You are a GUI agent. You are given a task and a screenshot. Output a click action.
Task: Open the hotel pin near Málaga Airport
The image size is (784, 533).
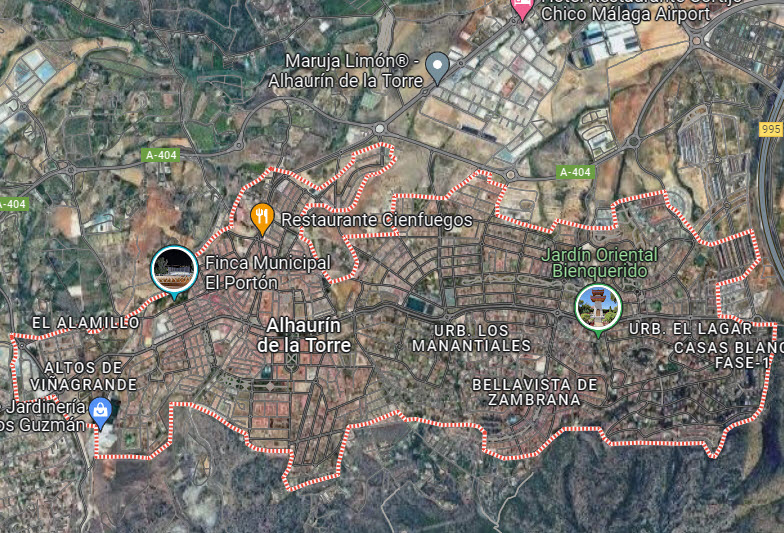click(x=522, y=8)
